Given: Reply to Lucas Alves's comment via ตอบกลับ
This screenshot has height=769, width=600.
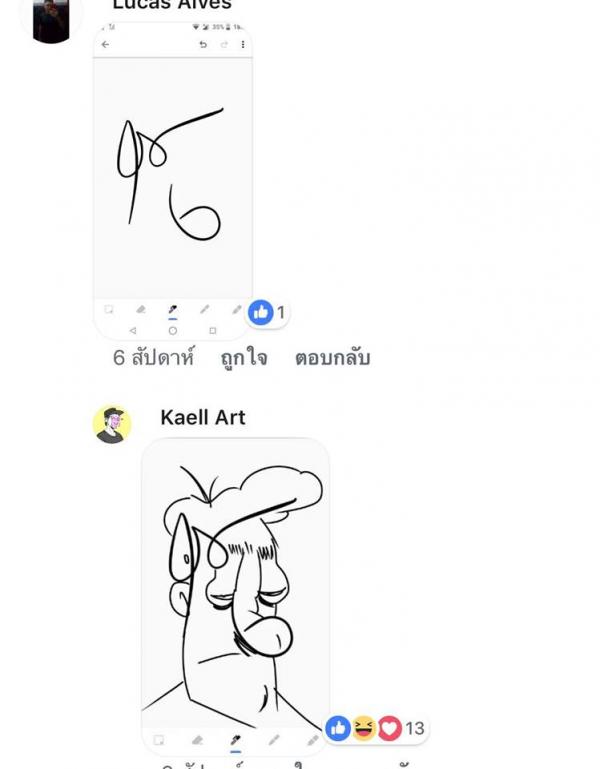Looking at the screenshot, I should (332, 358).
